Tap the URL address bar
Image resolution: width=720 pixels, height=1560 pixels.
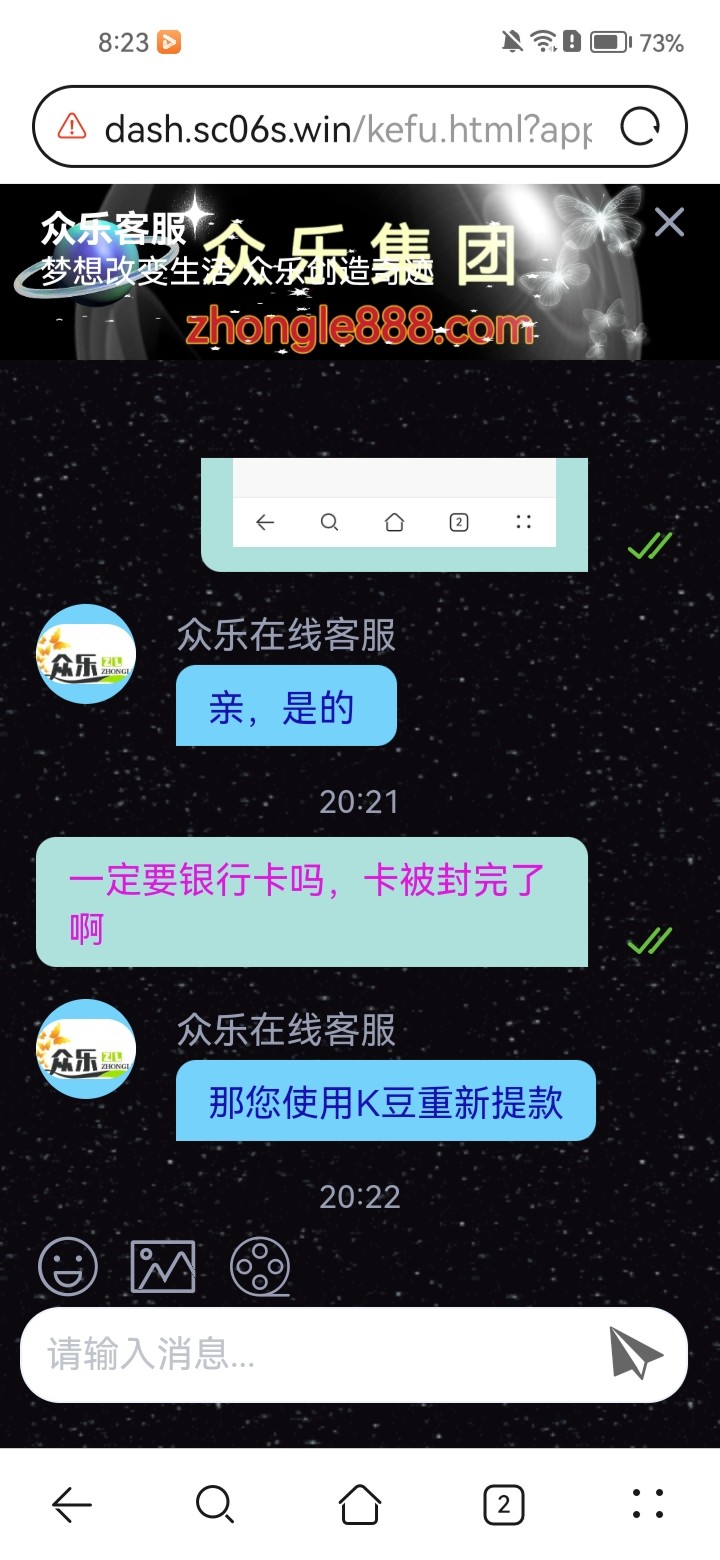pos(346,128)
